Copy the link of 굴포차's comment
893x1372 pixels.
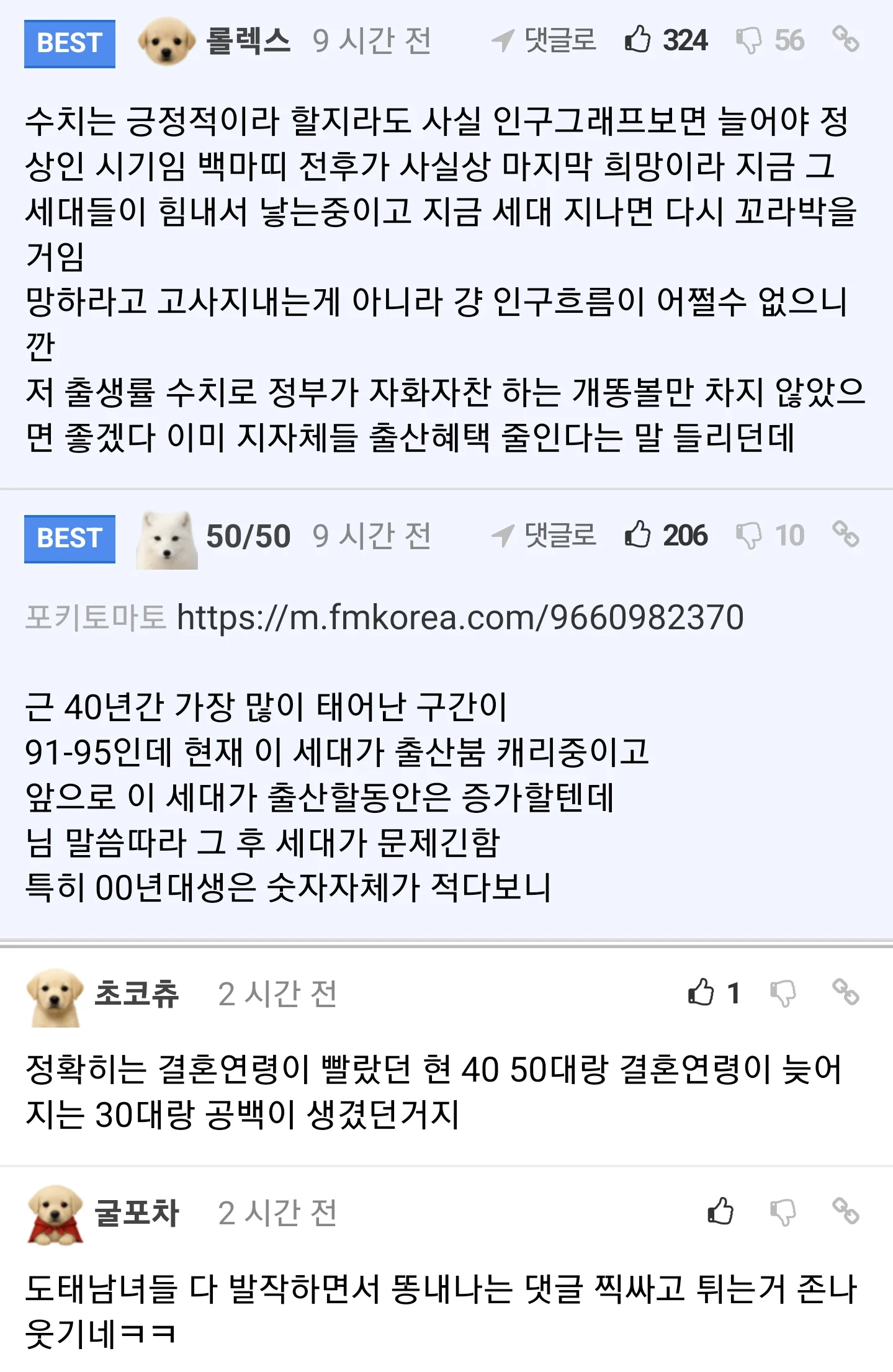(845, 1211)
